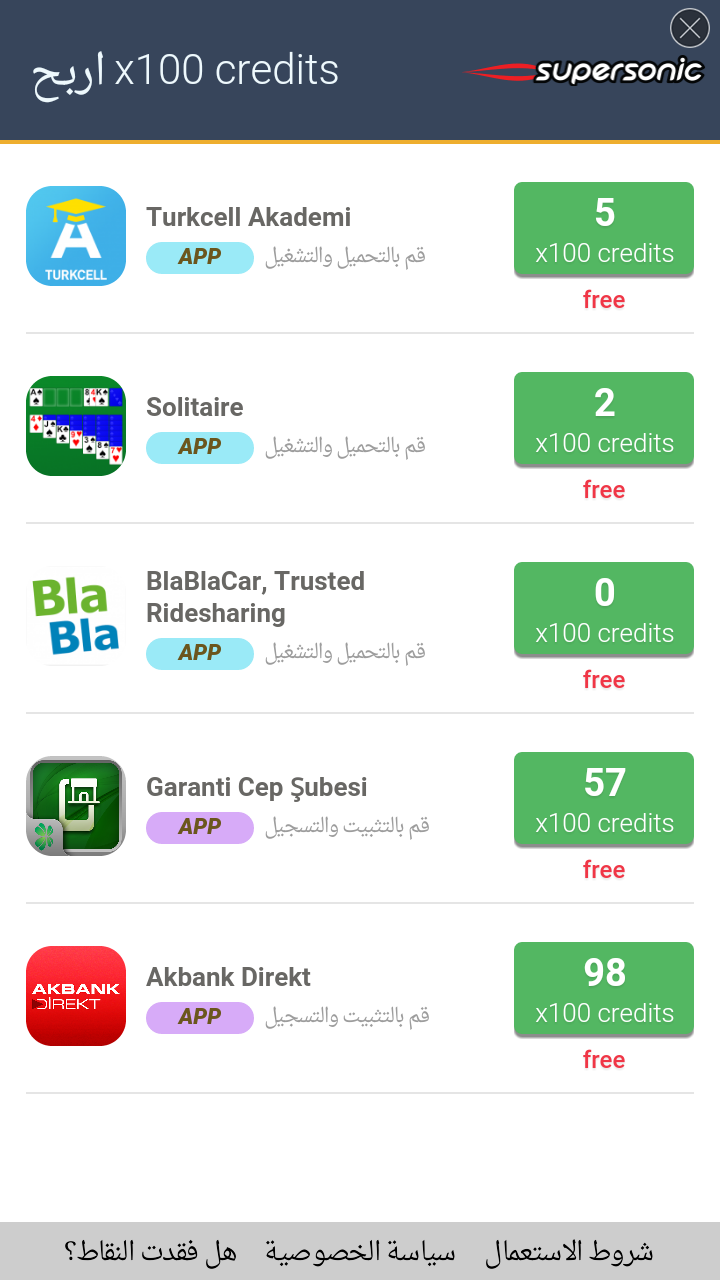Claim 2 x100 credits for Solitaire
This screenshot has height=1280, width=720.
[x=604, y=419]
